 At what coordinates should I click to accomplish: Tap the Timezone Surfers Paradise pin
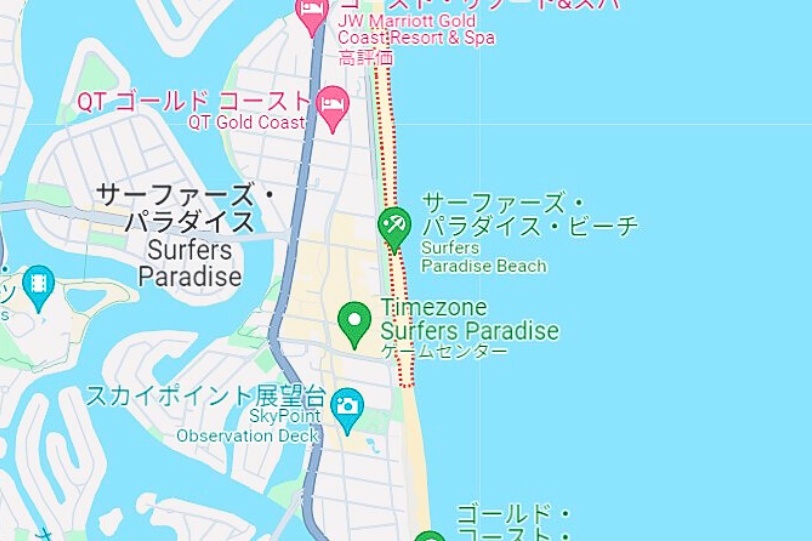[354, 322]
